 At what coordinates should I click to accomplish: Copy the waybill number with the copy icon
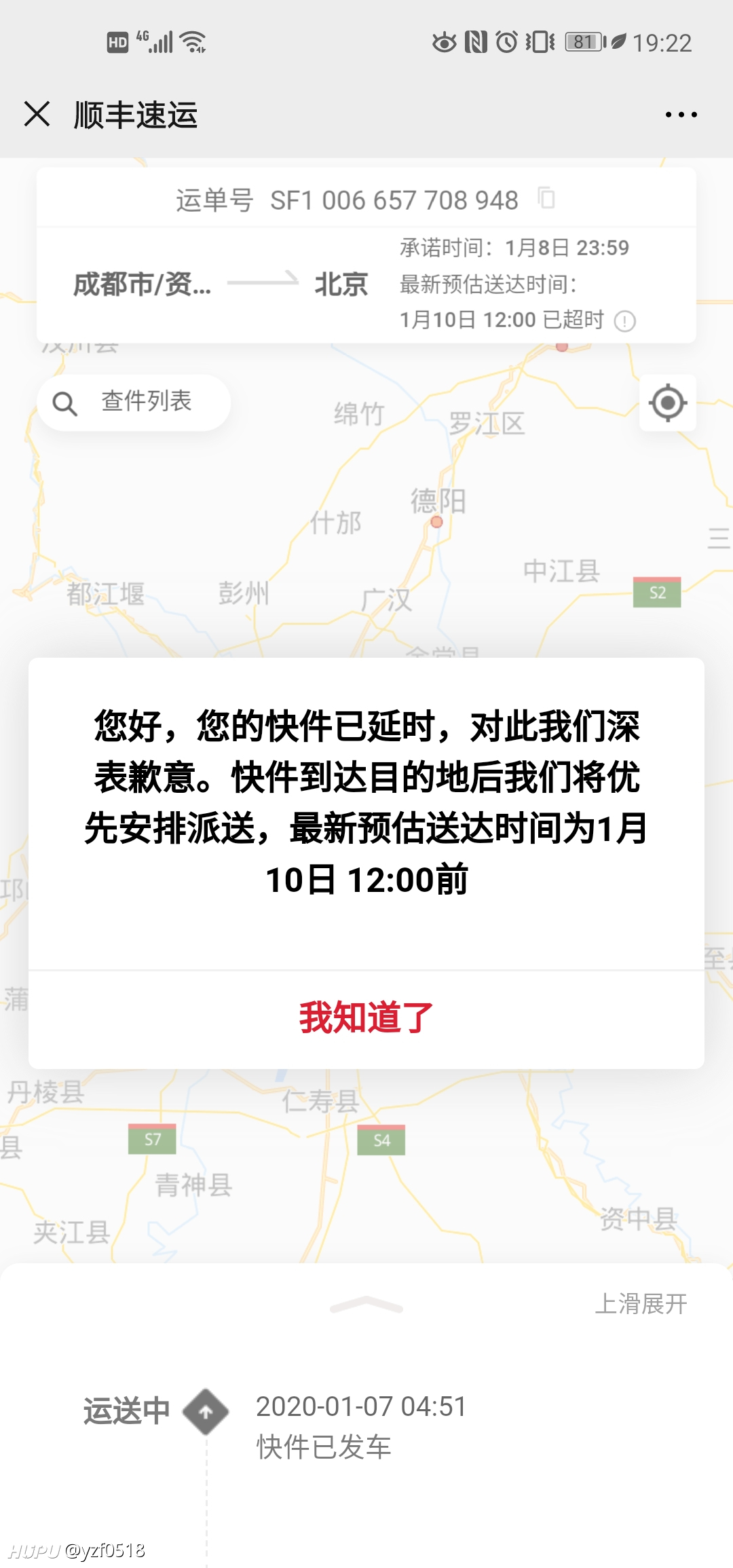coord(546,198)
